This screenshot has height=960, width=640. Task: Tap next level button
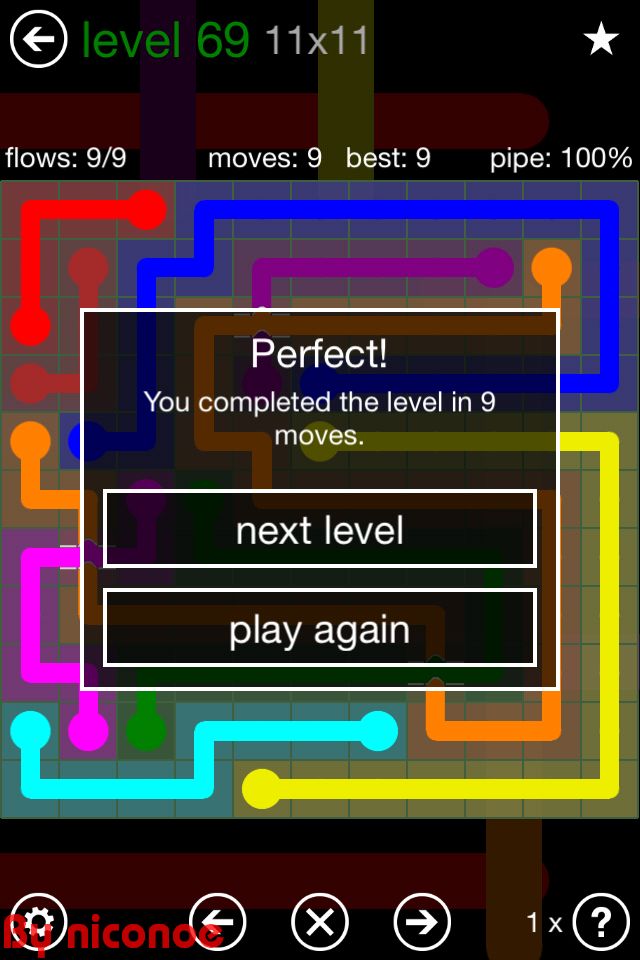click(x=320, y=529)
